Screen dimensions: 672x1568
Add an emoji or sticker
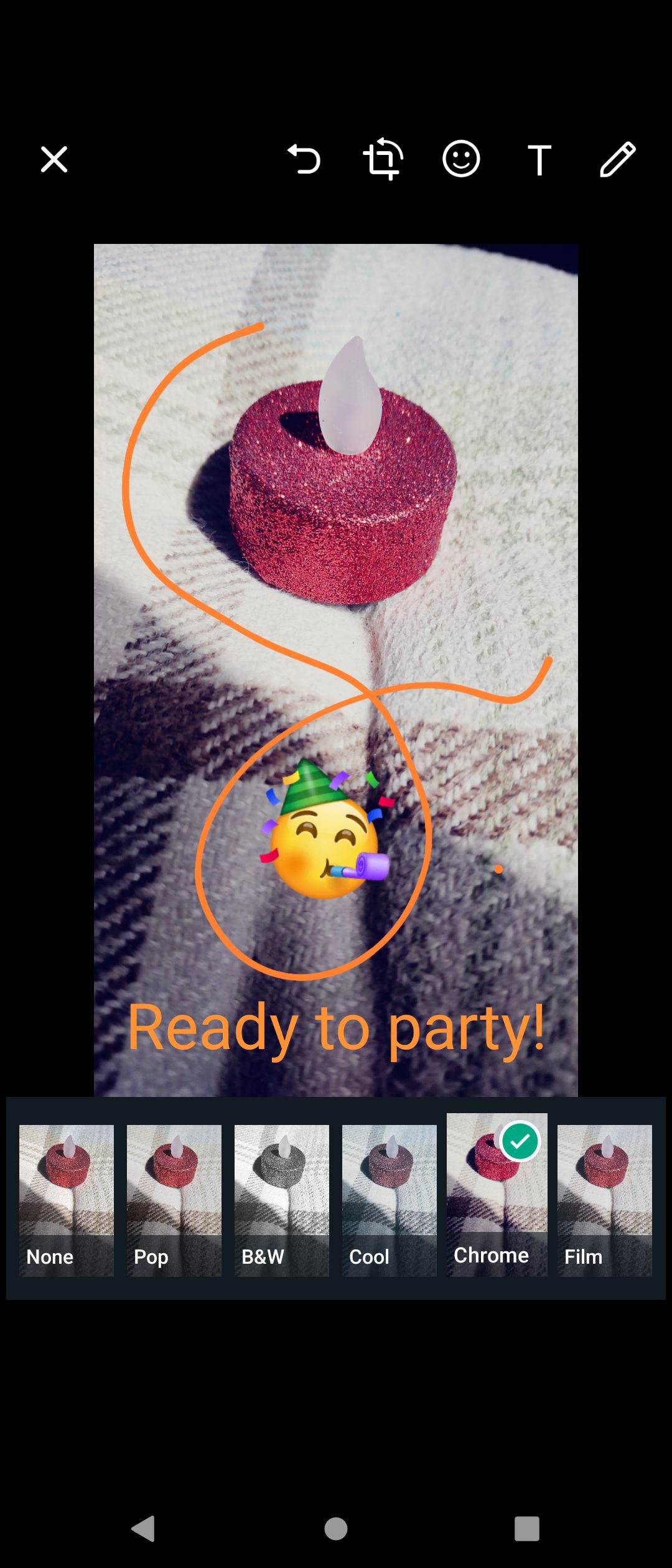(x=461, y=159)
